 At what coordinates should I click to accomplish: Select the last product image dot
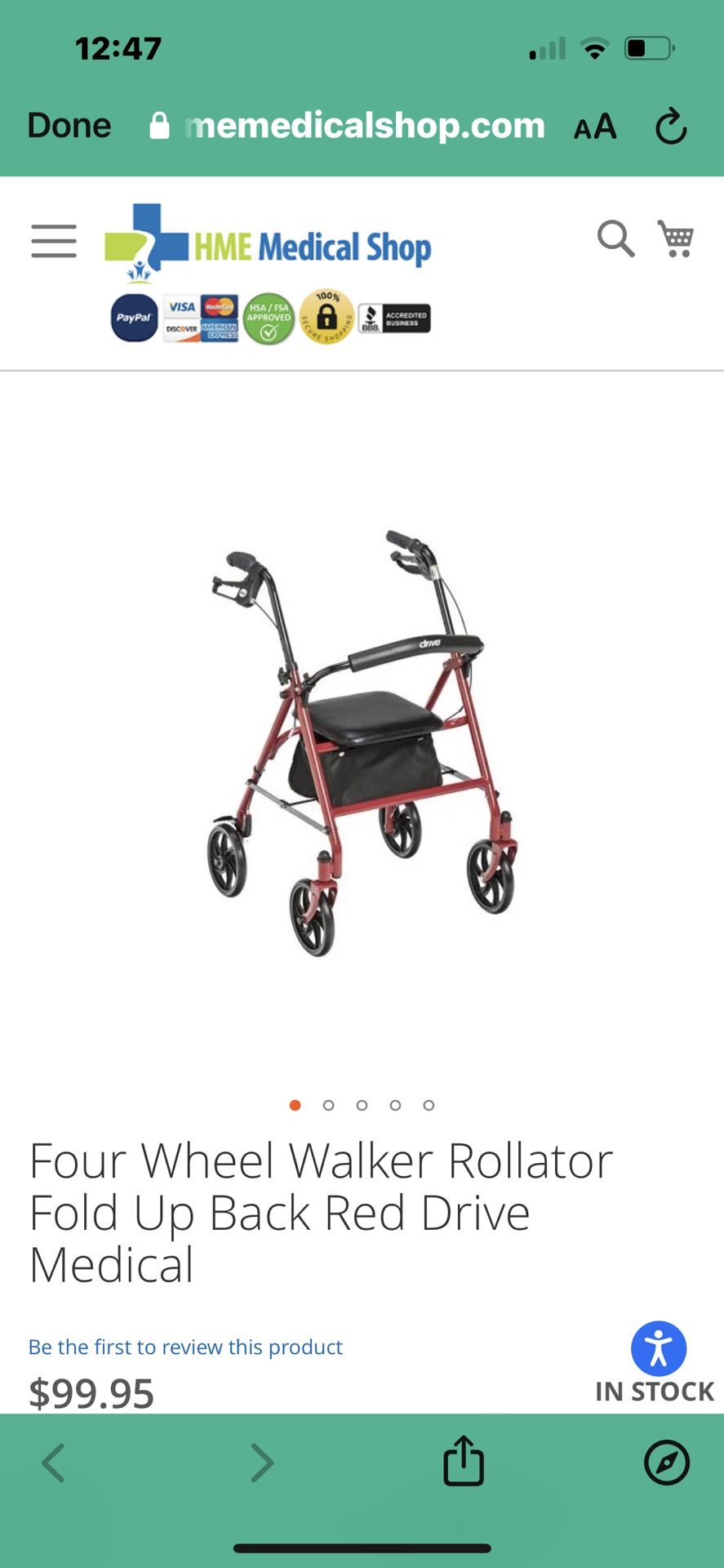[x=429, y=1105]
